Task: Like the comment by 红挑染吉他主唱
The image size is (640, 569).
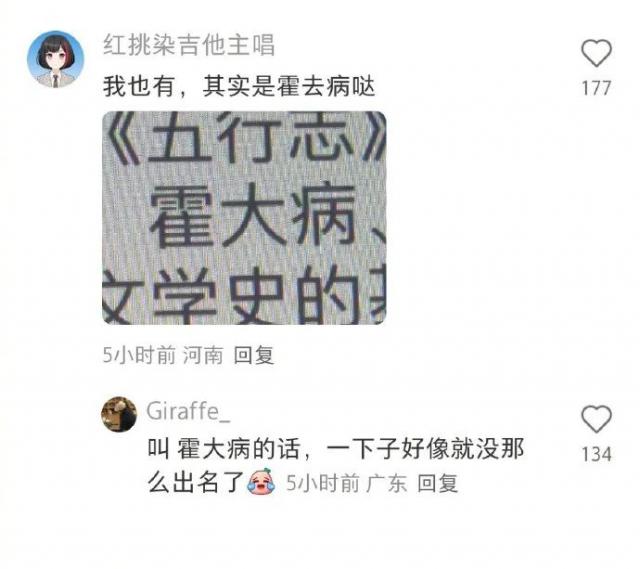Action: pos(596,53)
